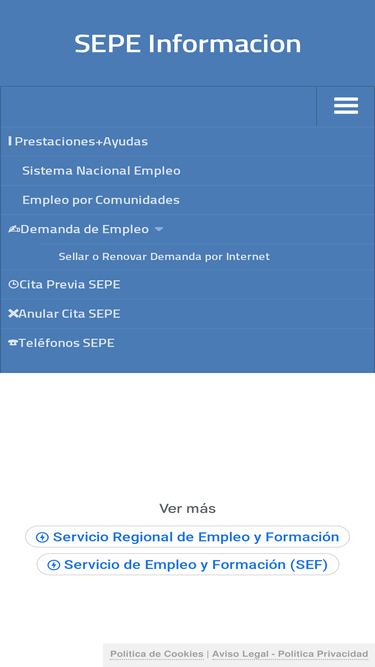The image size is (375, 667).
Task: Open Cita Previa SEPE
Action: 188,285
